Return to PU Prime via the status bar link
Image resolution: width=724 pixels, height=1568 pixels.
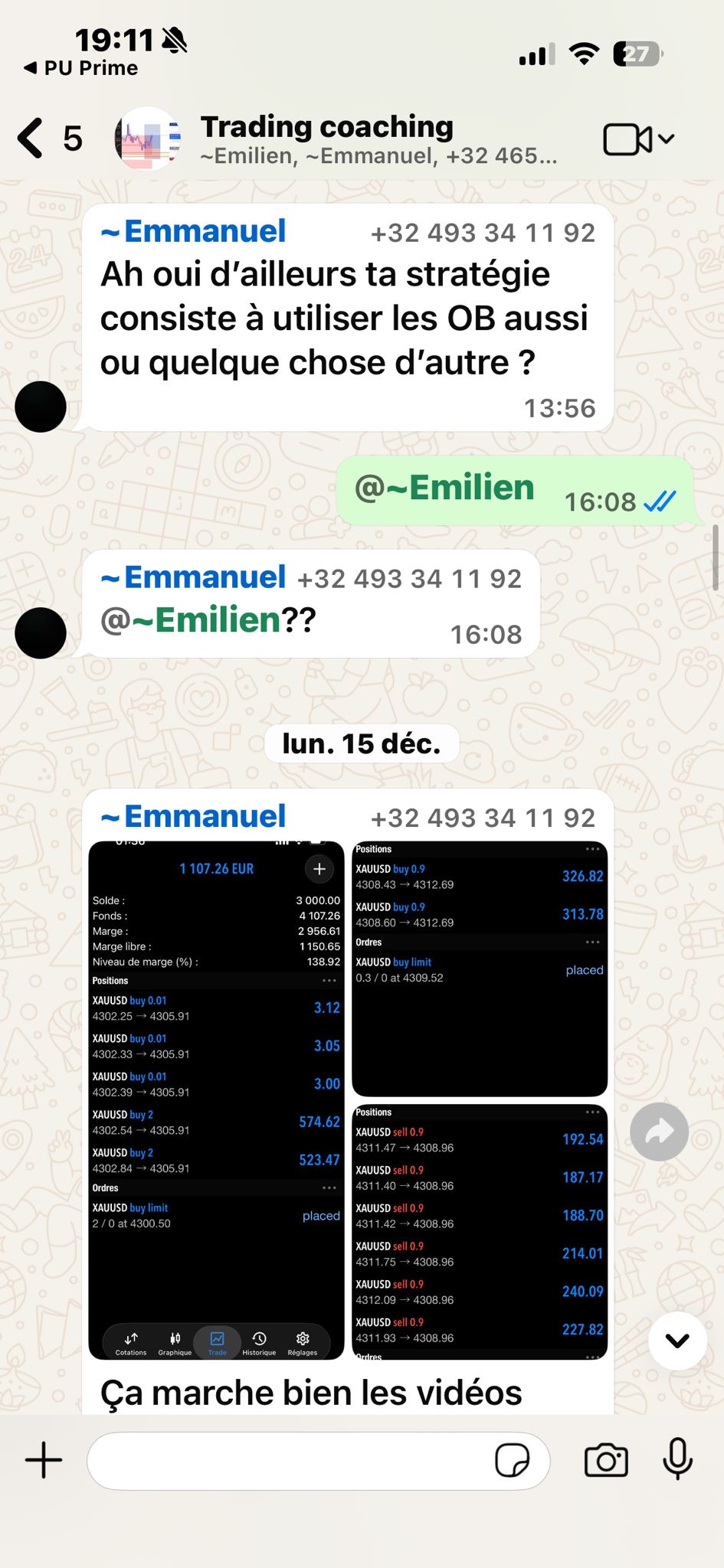coord(80,67)
